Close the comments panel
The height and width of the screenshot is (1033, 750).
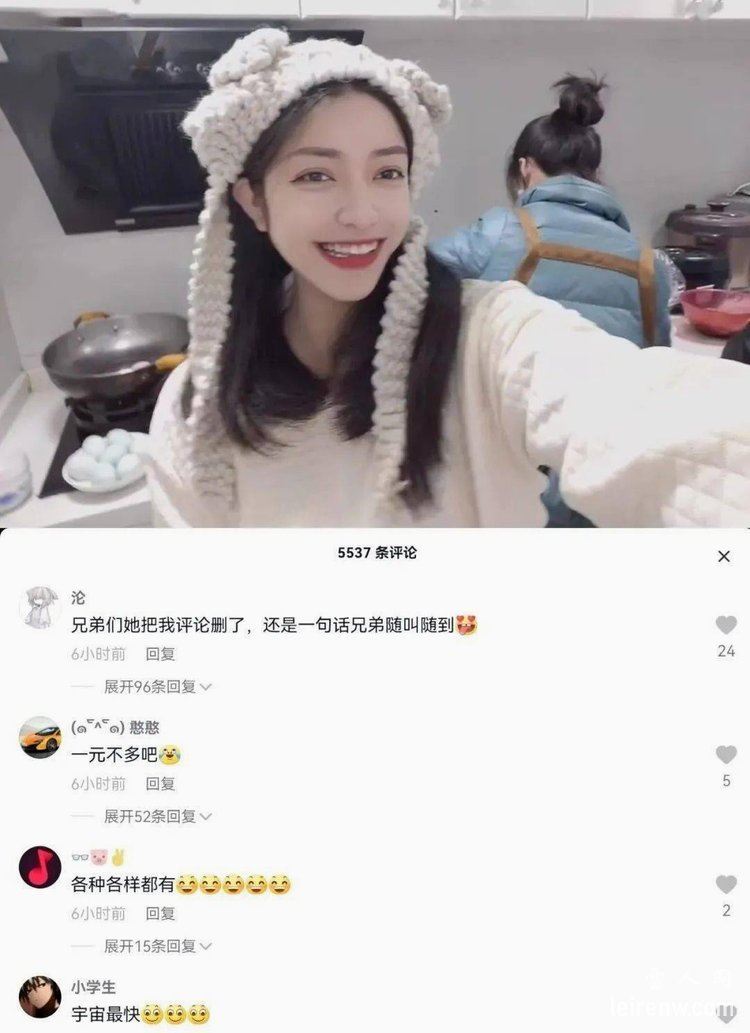[724, 556]
